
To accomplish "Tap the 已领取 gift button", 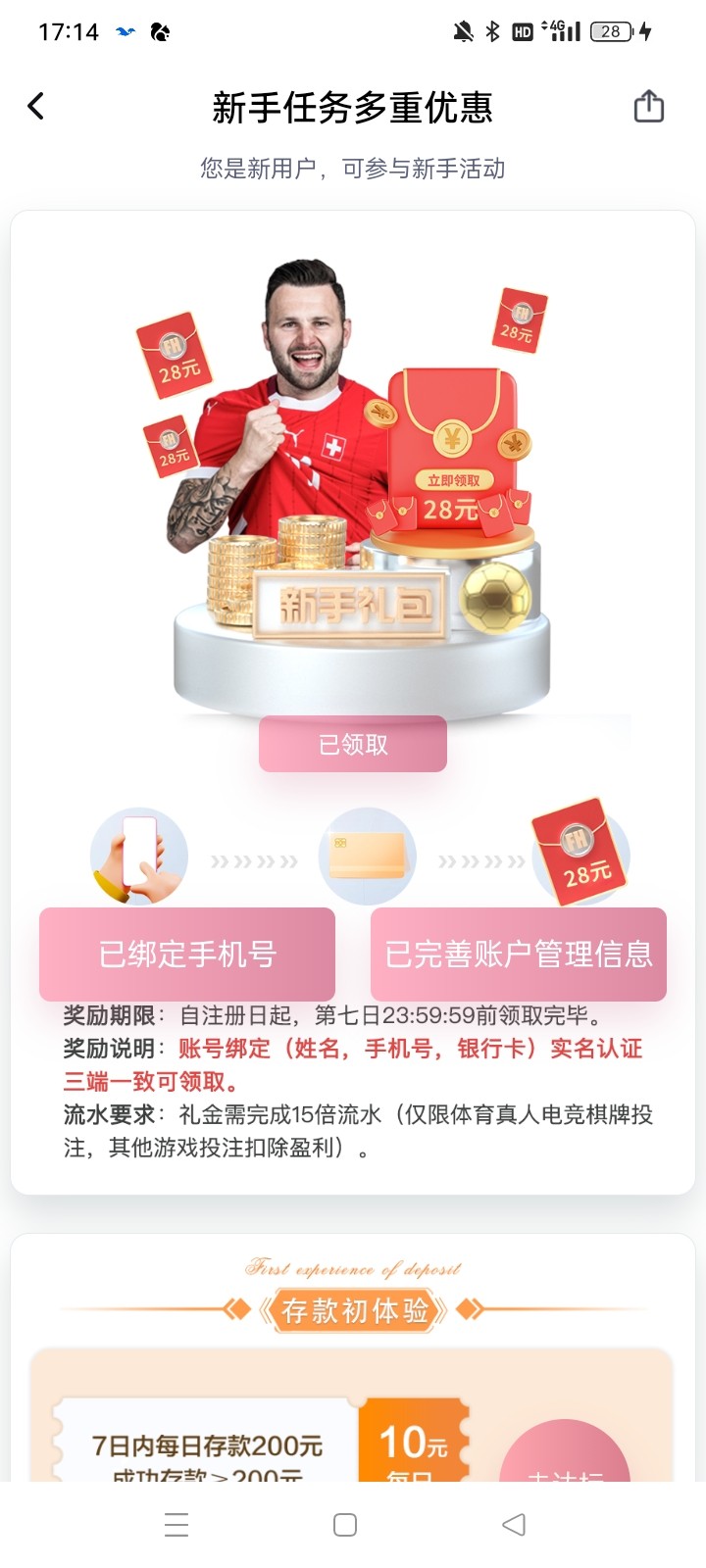I will 353,745.
